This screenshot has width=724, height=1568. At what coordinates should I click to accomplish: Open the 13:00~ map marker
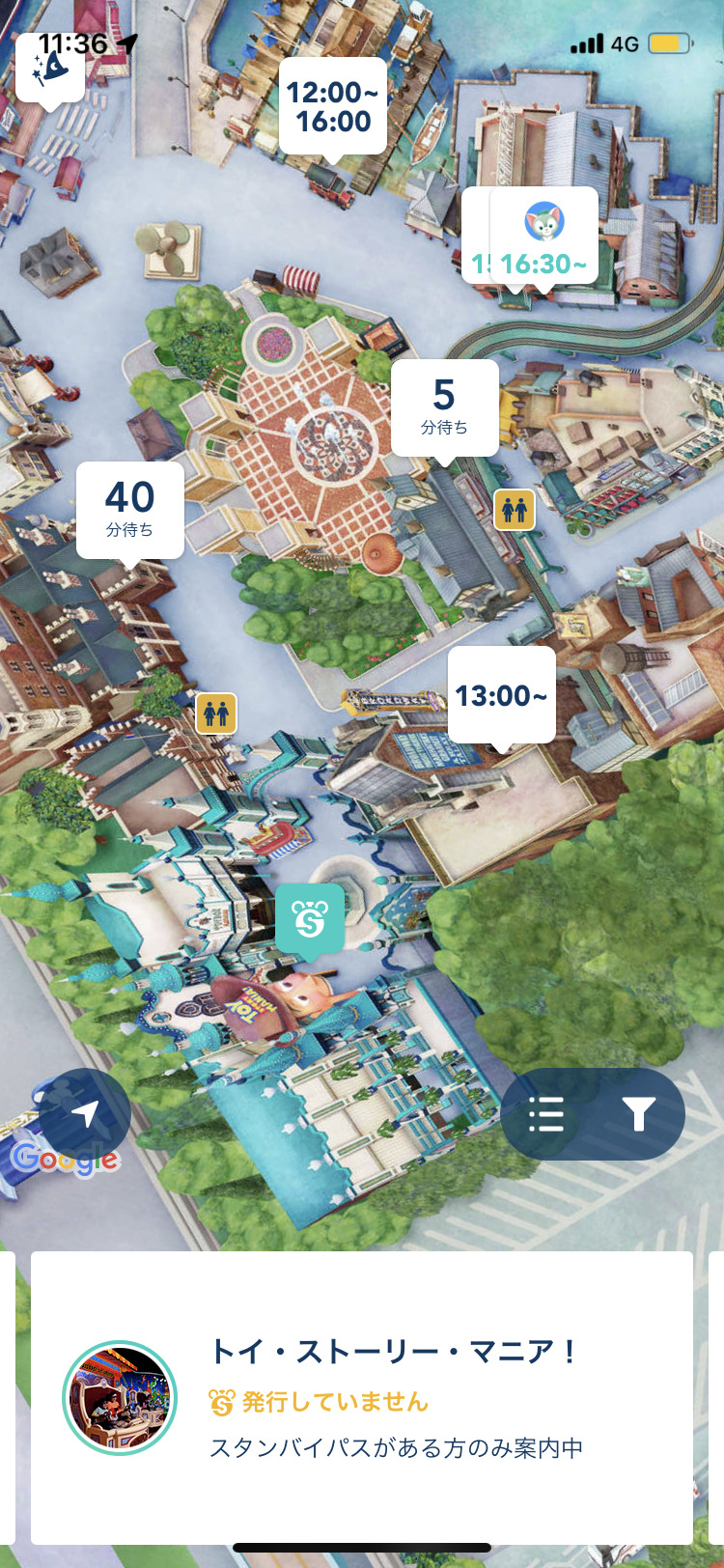click(501, 696)
